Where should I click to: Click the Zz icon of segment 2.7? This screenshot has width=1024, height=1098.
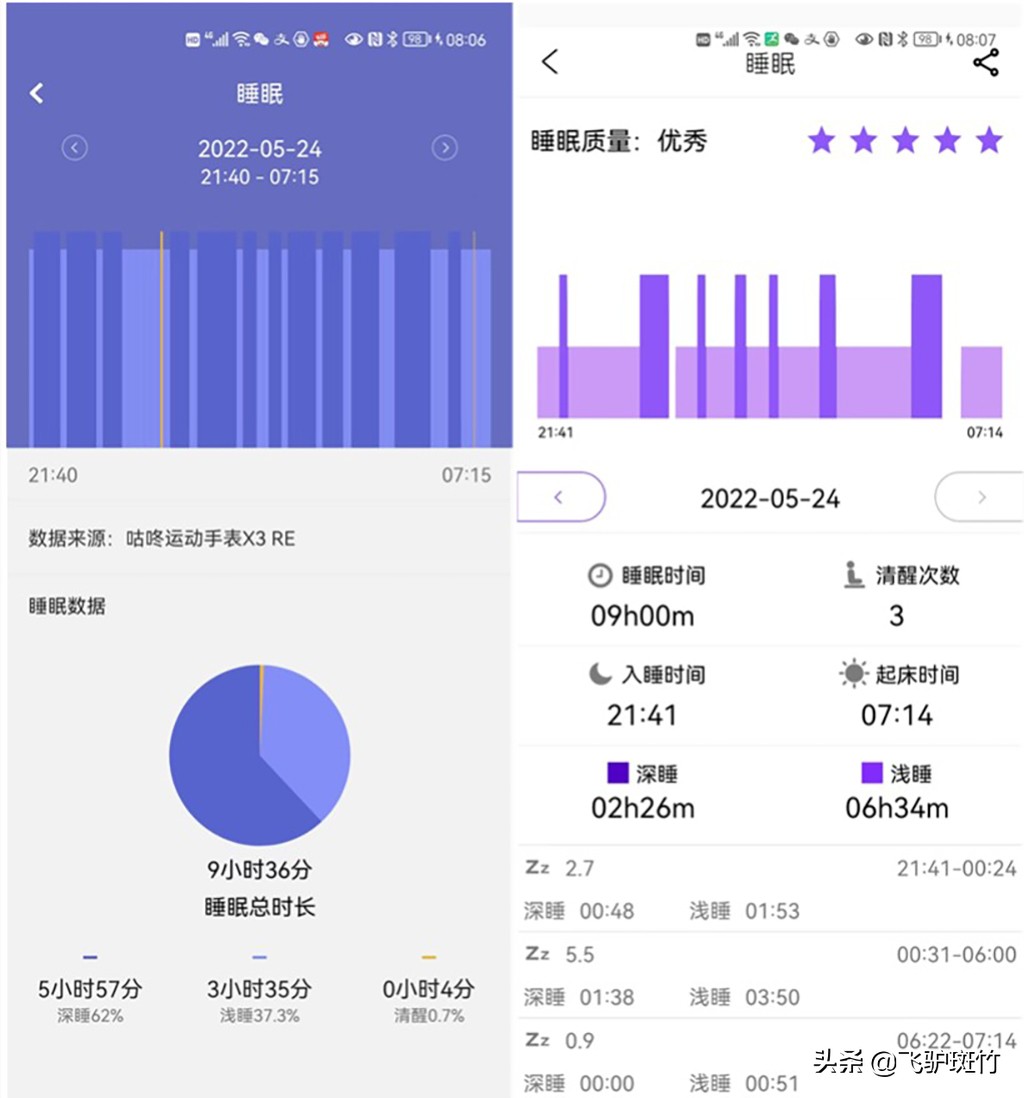coord(538,868)
